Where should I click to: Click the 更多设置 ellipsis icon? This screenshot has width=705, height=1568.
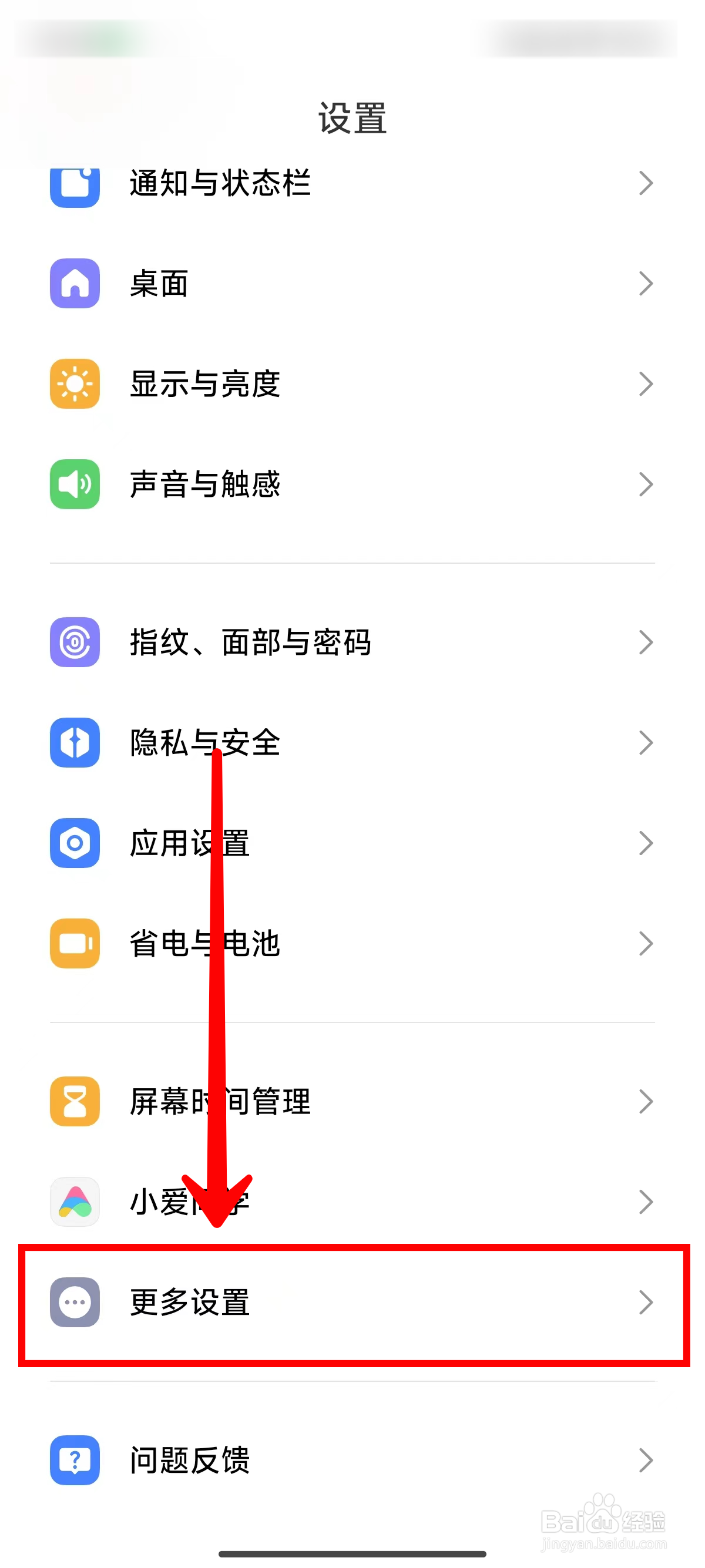click(x=74, y=1303)
